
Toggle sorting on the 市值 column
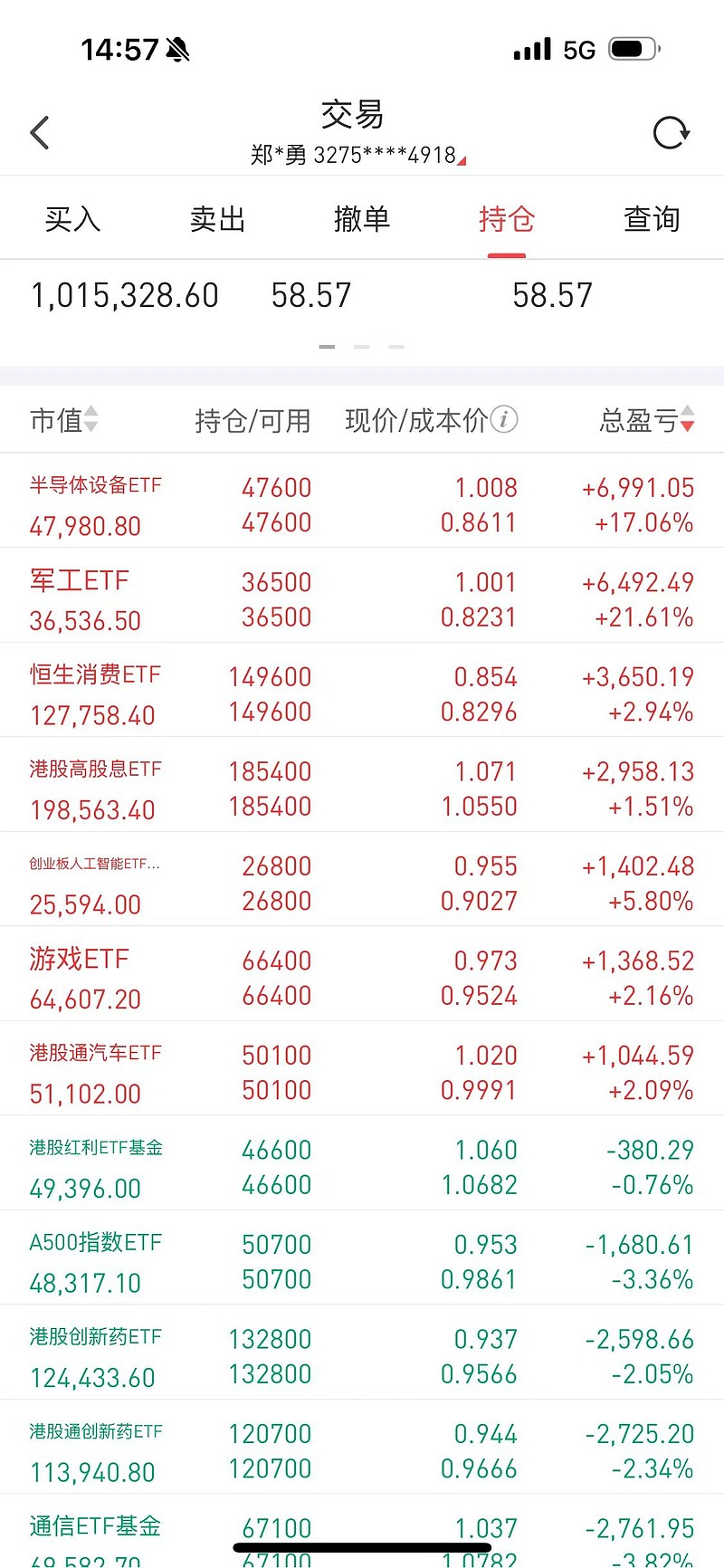pos(63,420)
